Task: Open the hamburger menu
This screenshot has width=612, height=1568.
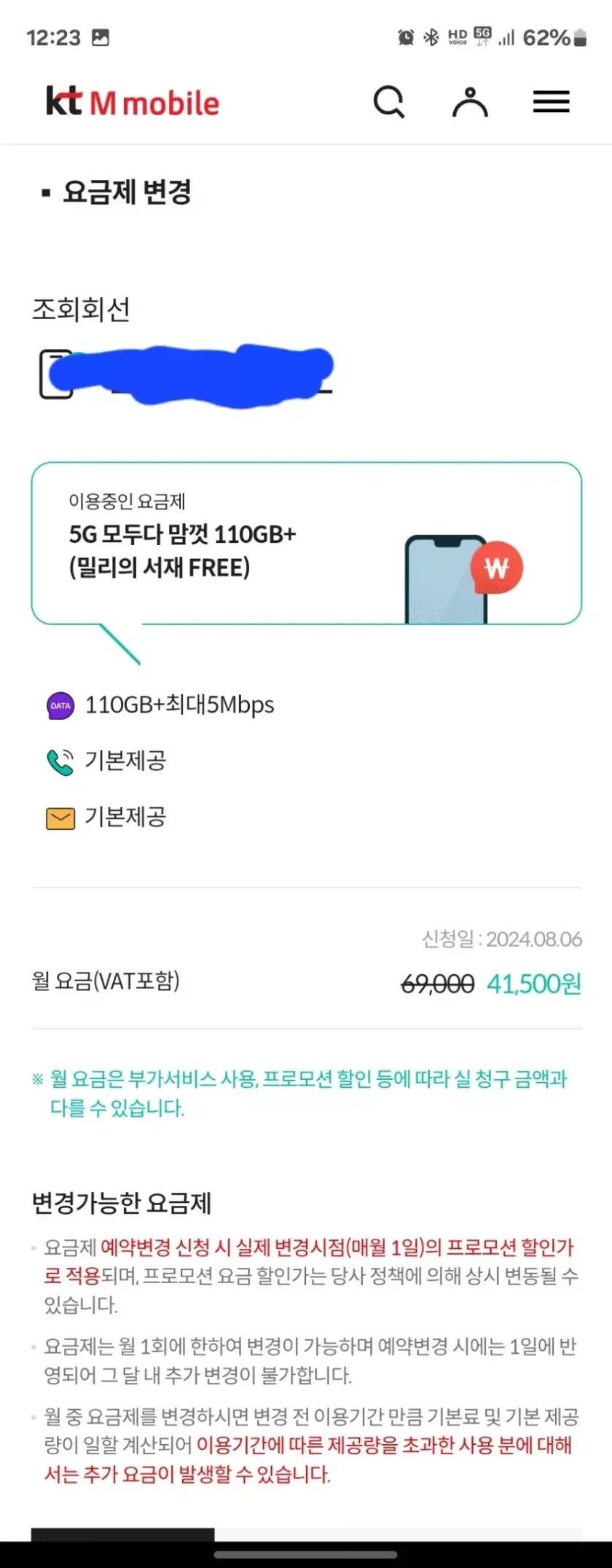Action: [x=551, y=102]
